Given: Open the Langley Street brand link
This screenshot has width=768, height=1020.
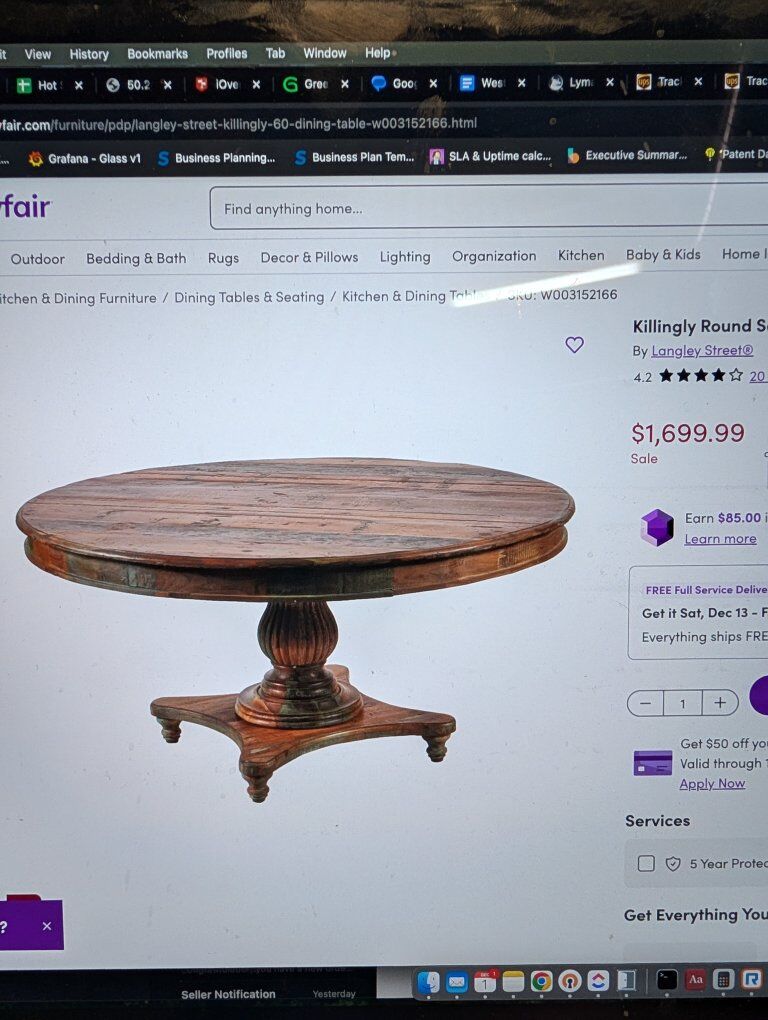Looking at the screenshot, I should point(701,350).
